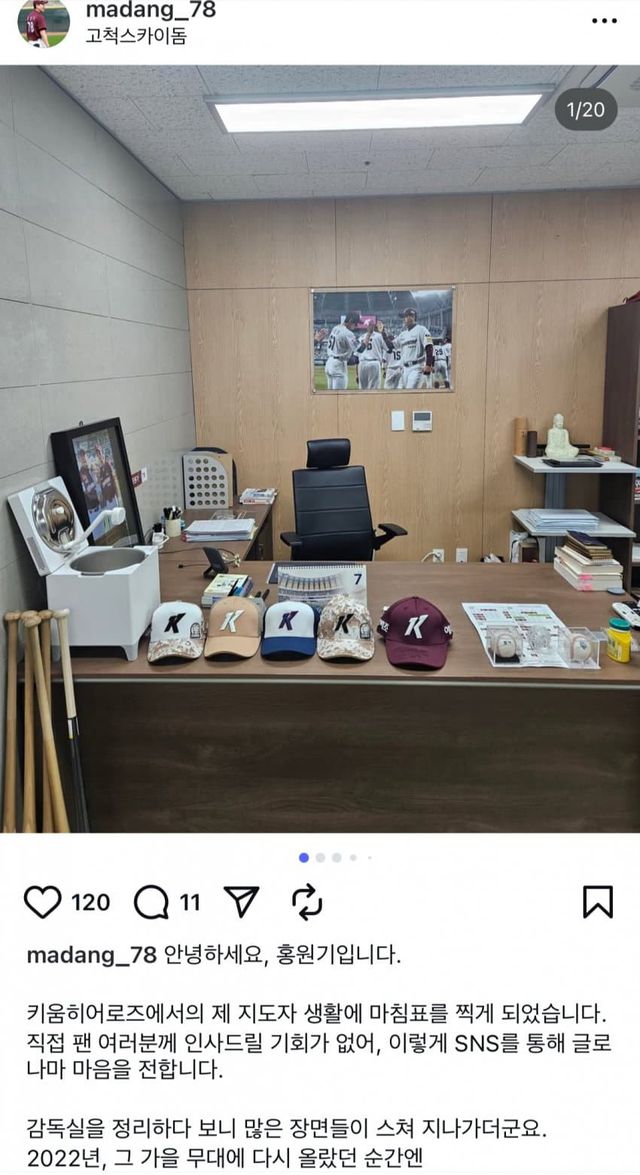Open the comments on this post
640x1175 pixels.
pos(151,902)
